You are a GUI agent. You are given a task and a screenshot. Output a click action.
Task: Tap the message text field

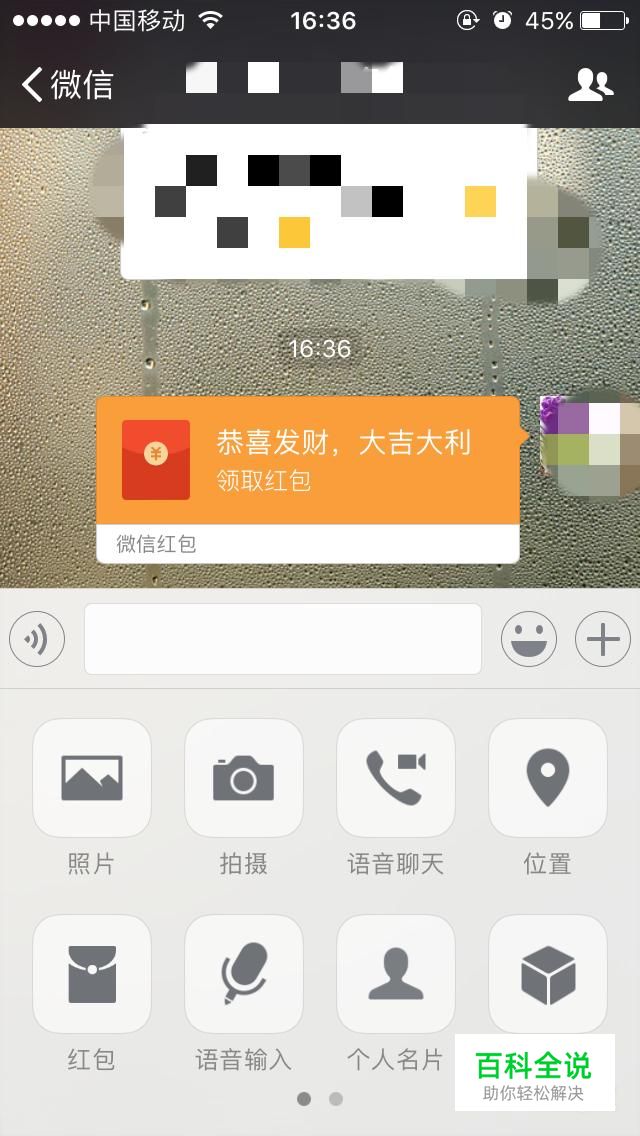coord(283,639)
